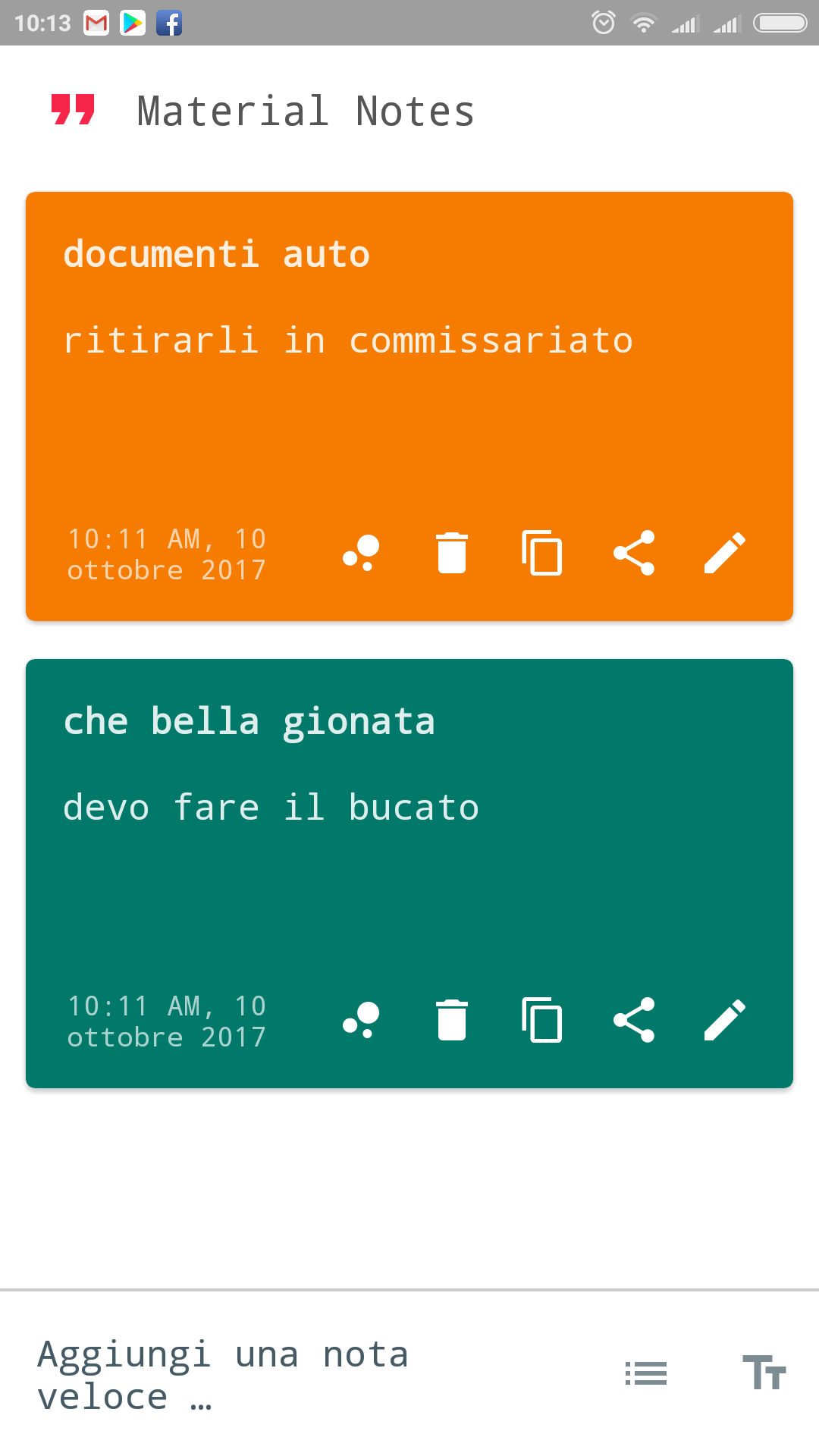Change color of 'documenti auto' note
The height and width of the screenshot is (1456, 819).
361,553
